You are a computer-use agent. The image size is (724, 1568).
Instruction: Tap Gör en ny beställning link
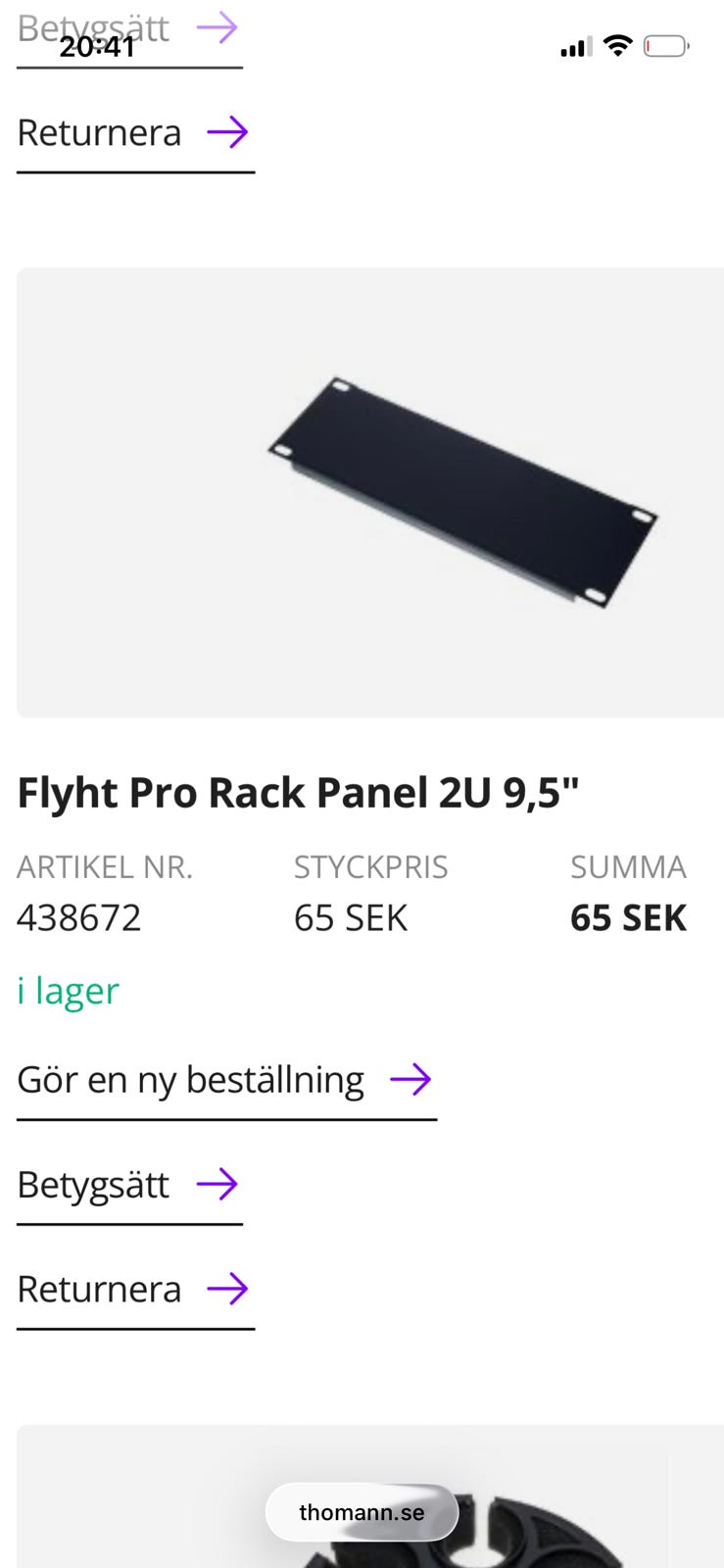click(225, 1080)
